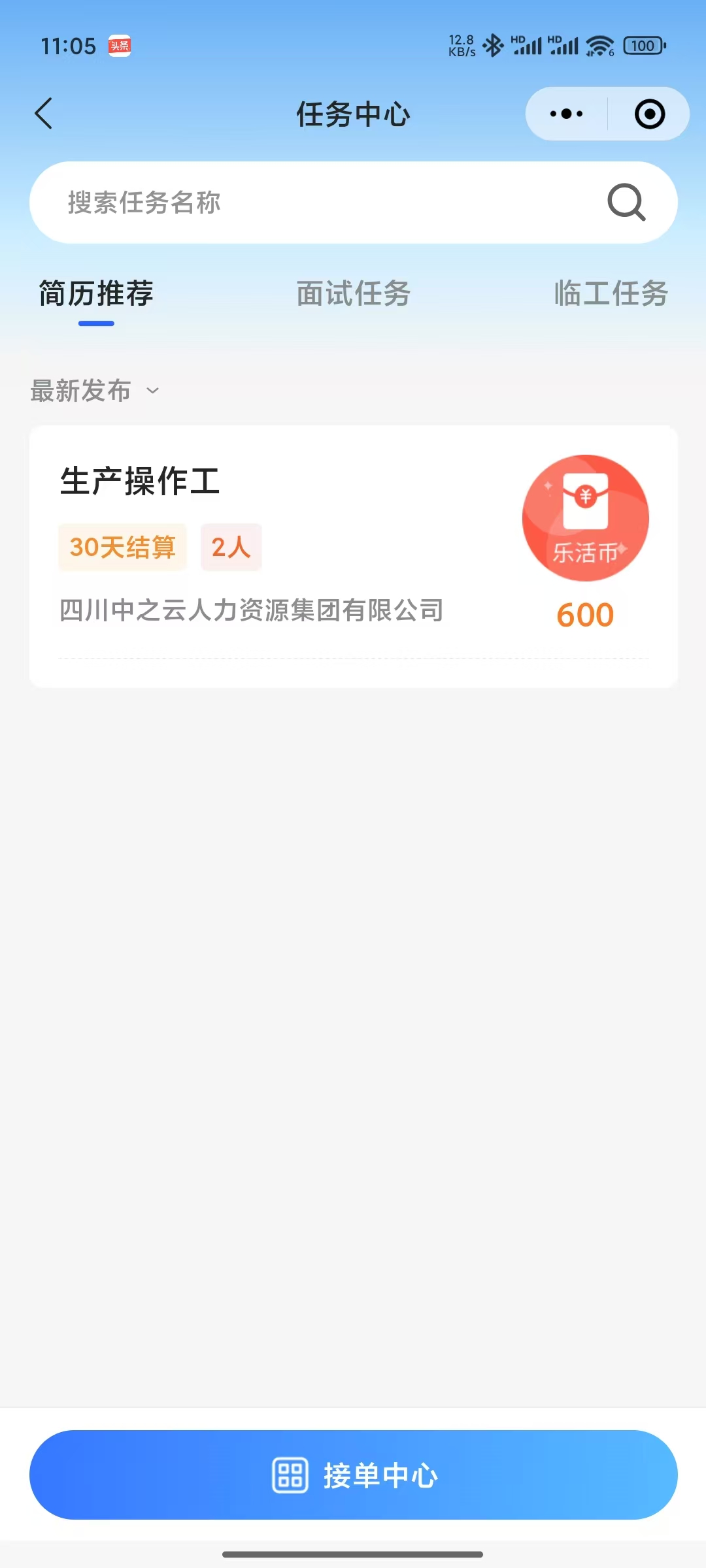The image size is (706, 1568).
Task: Close the mini-program with the circle icon
Action: [649, 114]
